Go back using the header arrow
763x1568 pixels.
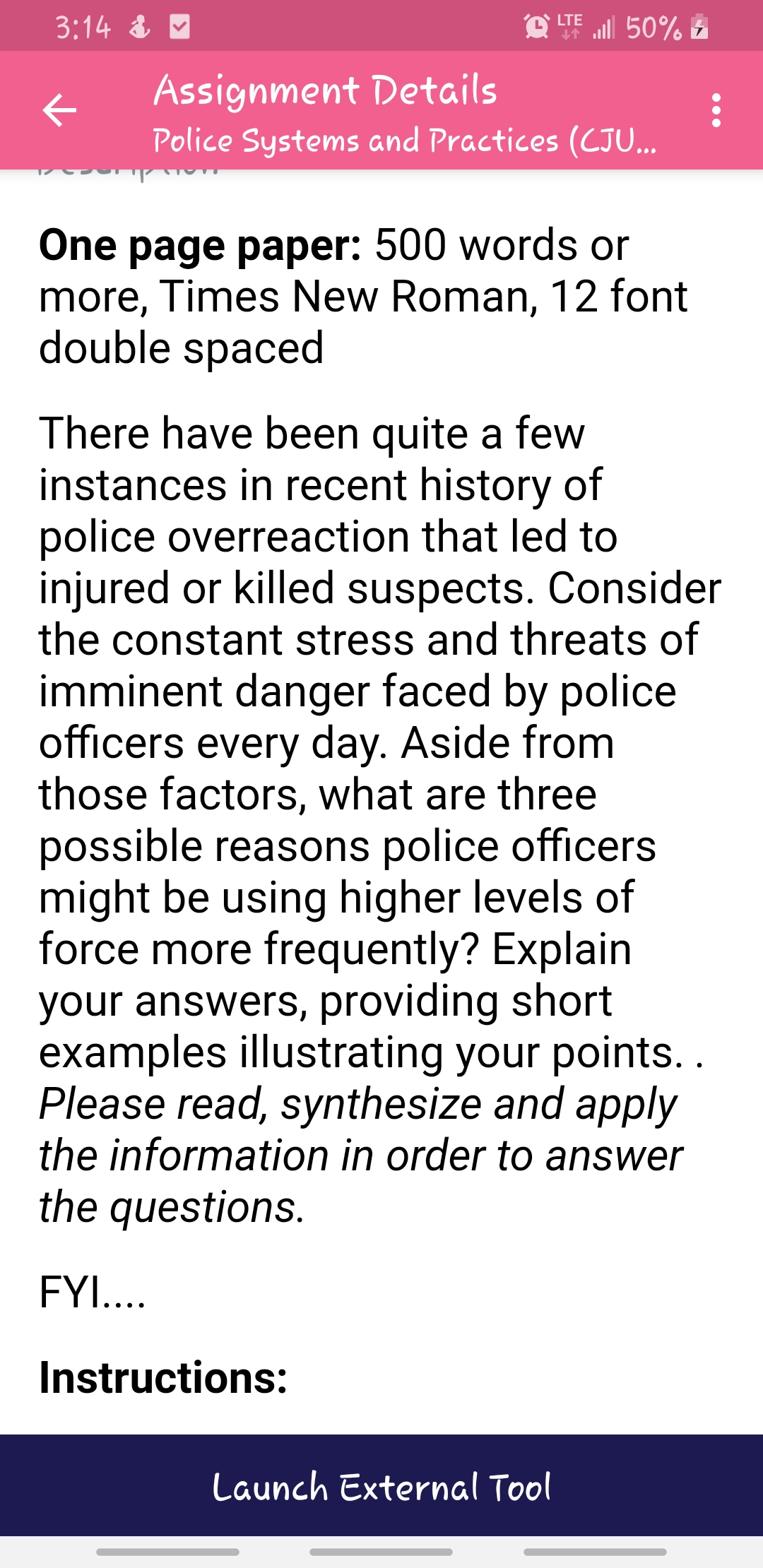[59, 110]
